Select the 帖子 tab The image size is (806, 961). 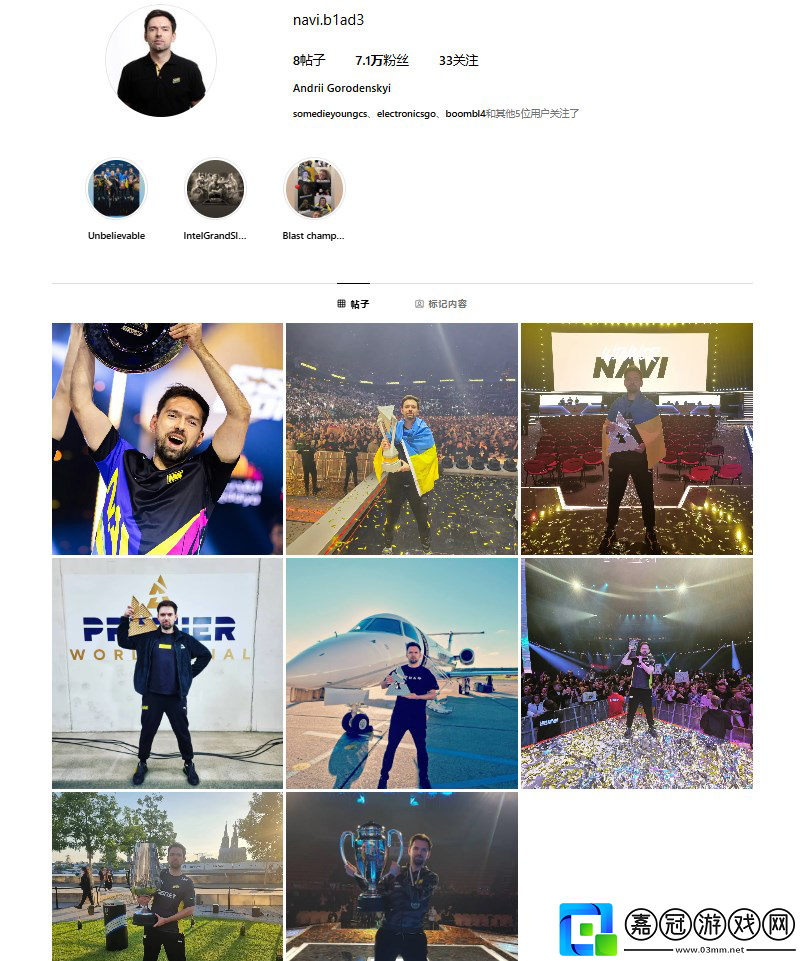(x=353, y=304)
